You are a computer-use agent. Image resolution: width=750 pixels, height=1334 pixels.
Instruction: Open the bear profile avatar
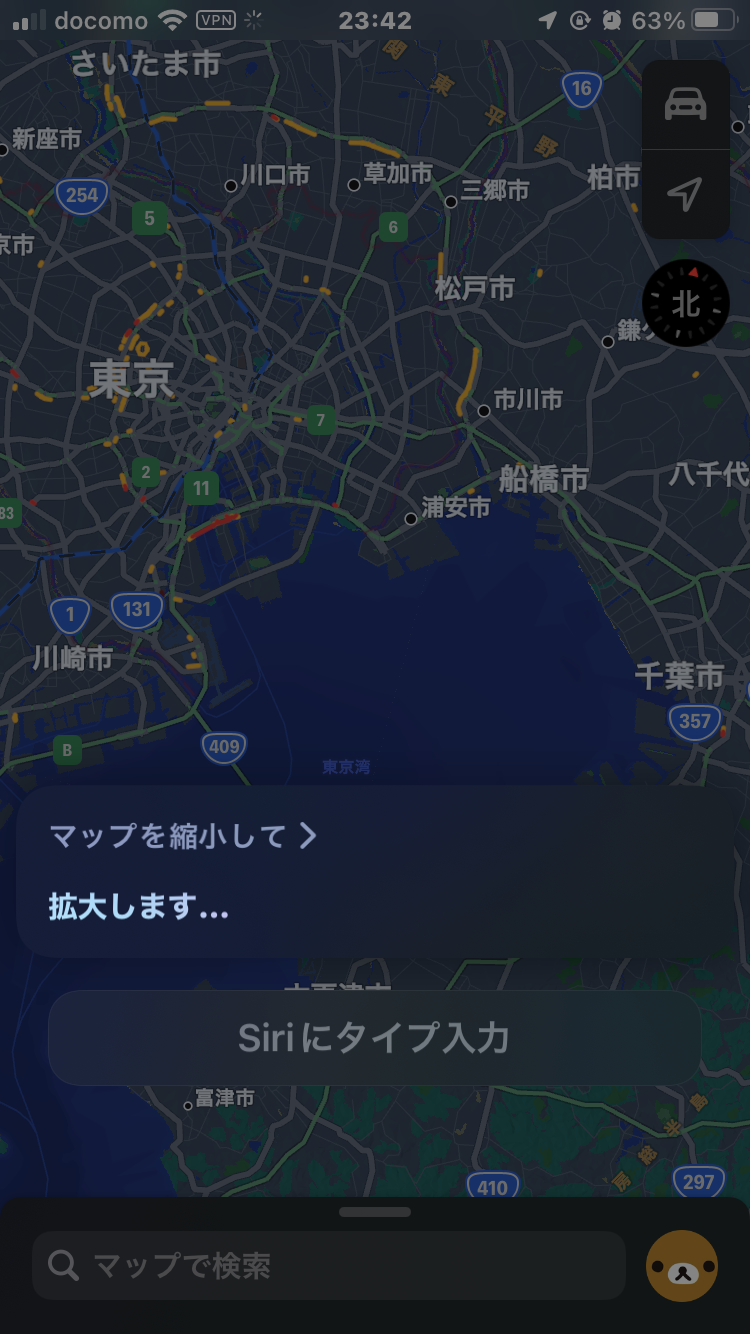pyautogui.click(x=682, y=1266)
